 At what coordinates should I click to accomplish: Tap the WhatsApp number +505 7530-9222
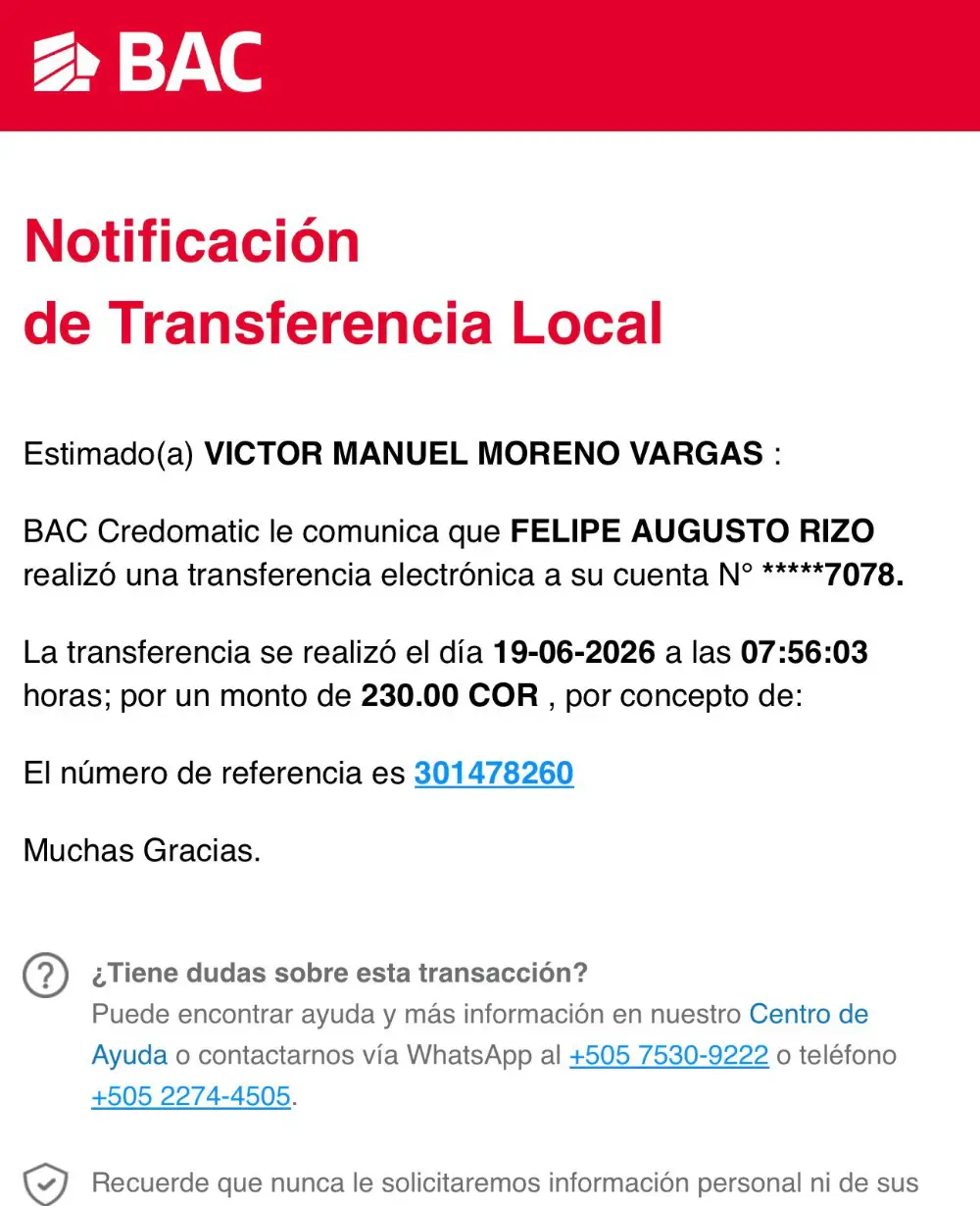click(668, 1055)
